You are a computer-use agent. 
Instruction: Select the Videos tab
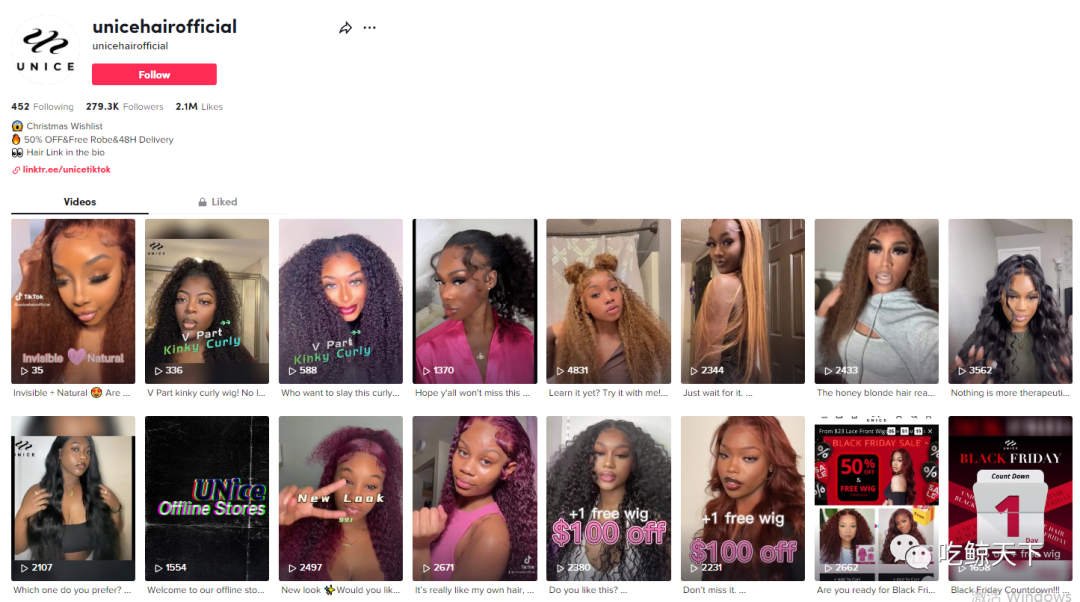point(80,202)
